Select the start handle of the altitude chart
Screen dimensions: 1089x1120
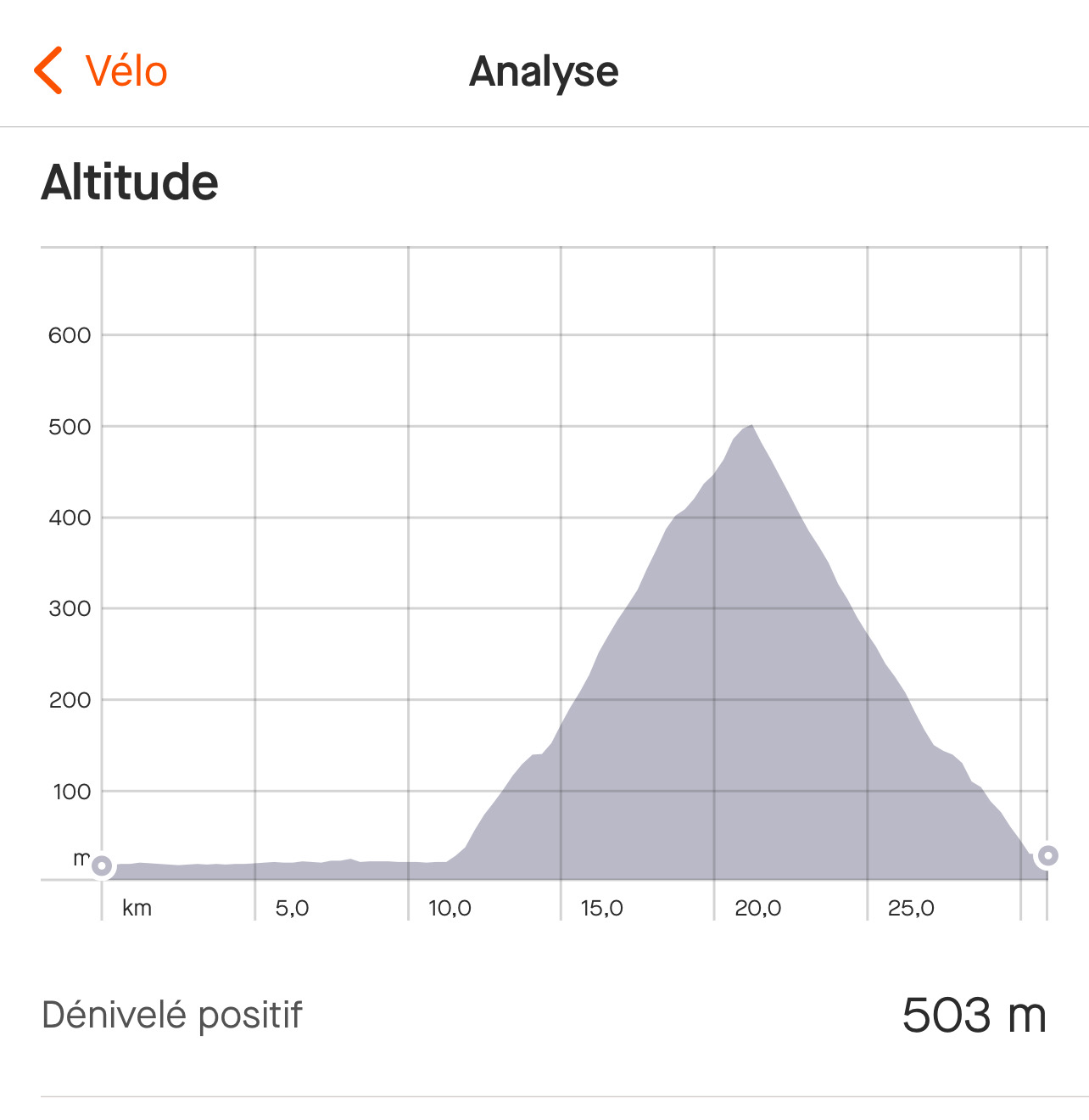click(102, 865)
